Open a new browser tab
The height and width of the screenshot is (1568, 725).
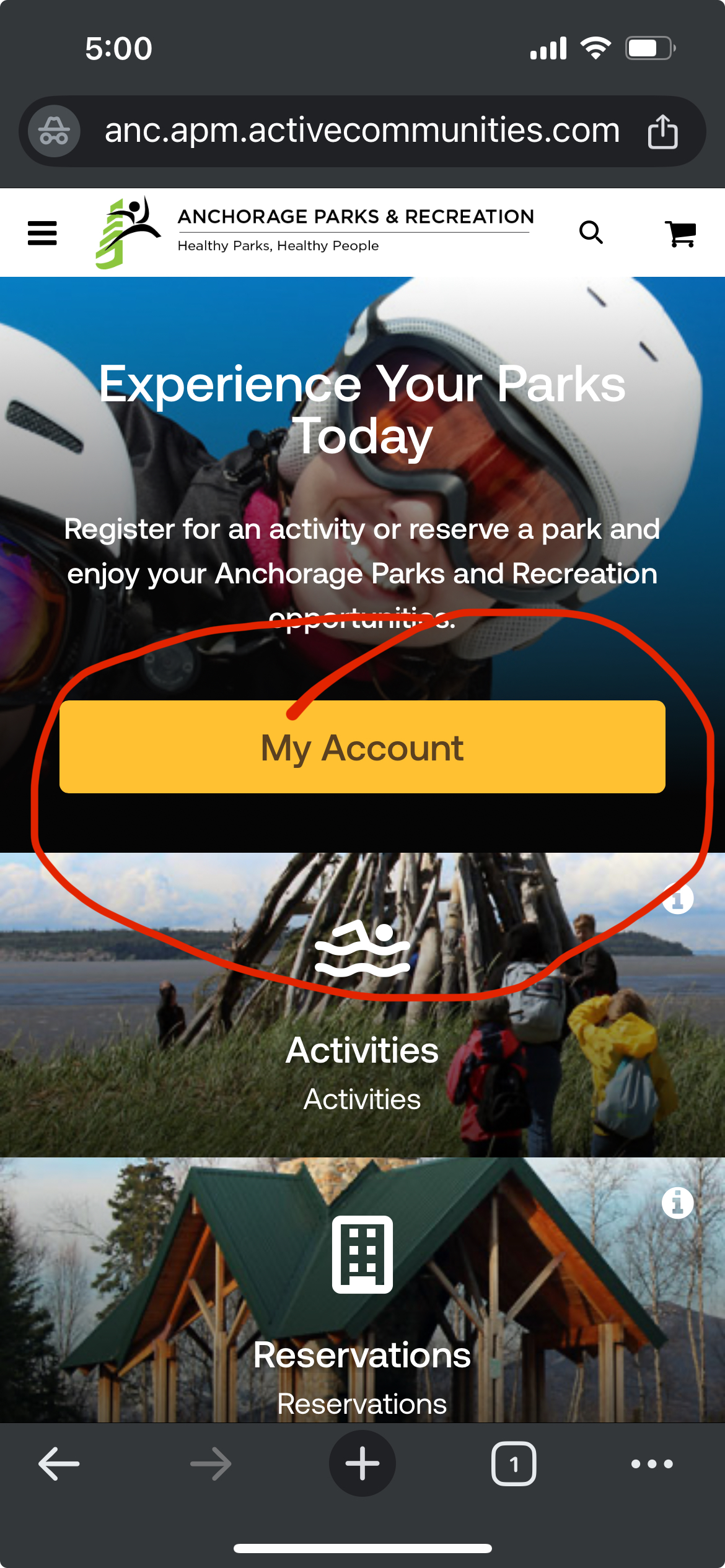coord(362,1464)
